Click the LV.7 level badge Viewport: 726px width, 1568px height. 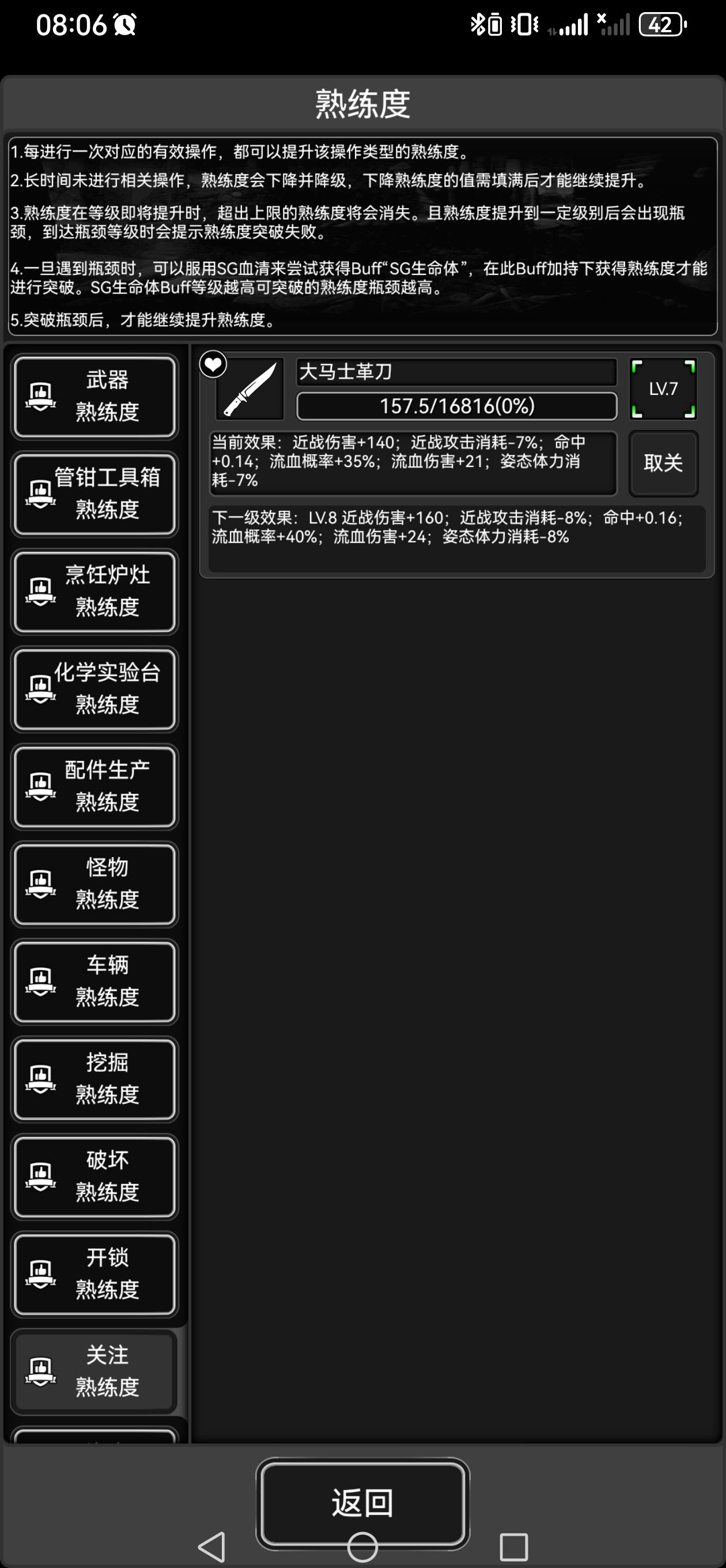pyautogui.click(x=663, y=389)
